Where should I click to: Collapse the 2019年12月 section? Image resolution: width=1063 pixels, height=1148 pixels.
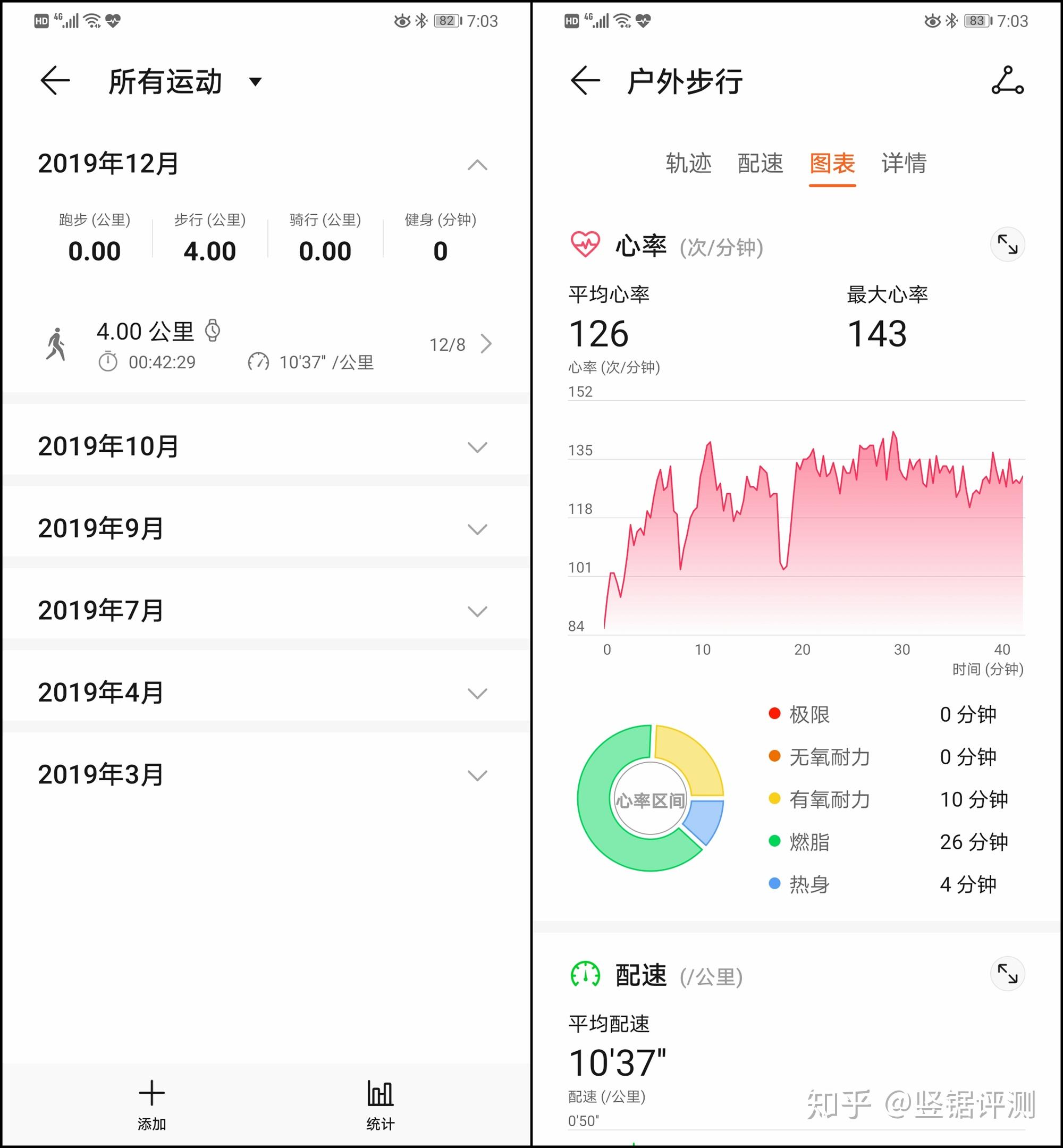point(477,165)
